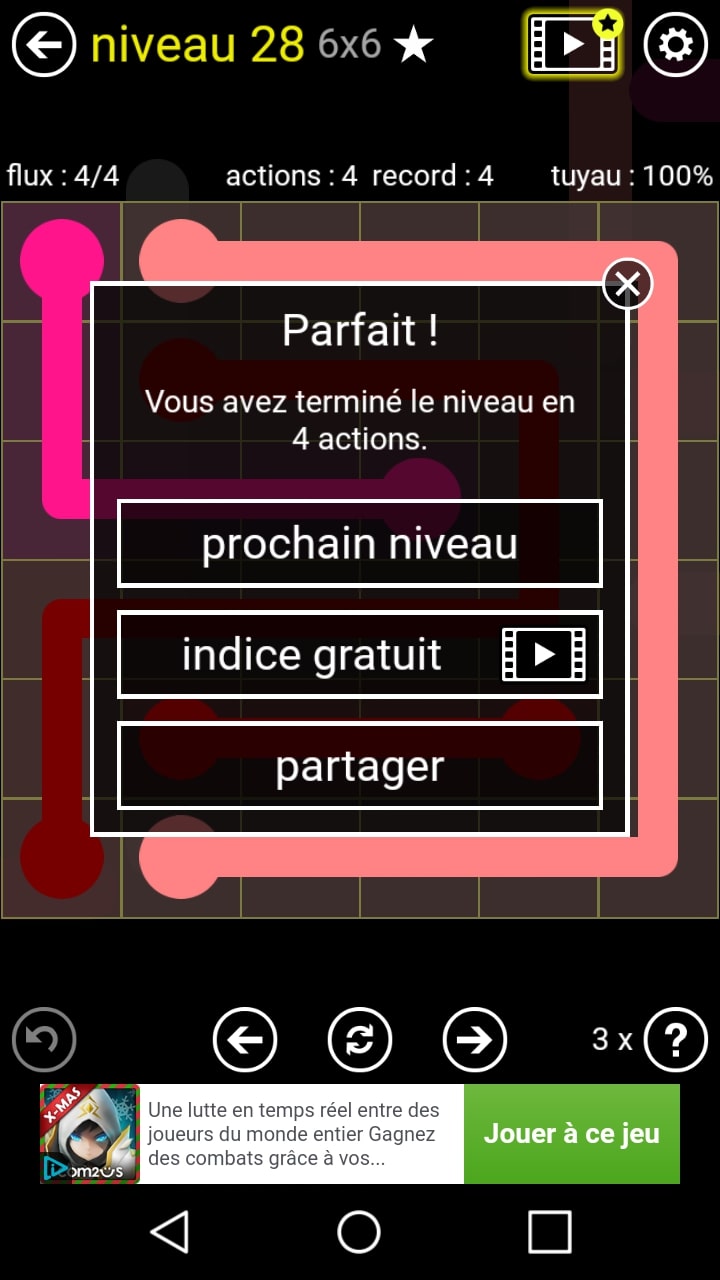The height and width of the screenshot is (1280, 720).
Task: Get an indice gratuit
Action: coord(360,655)
